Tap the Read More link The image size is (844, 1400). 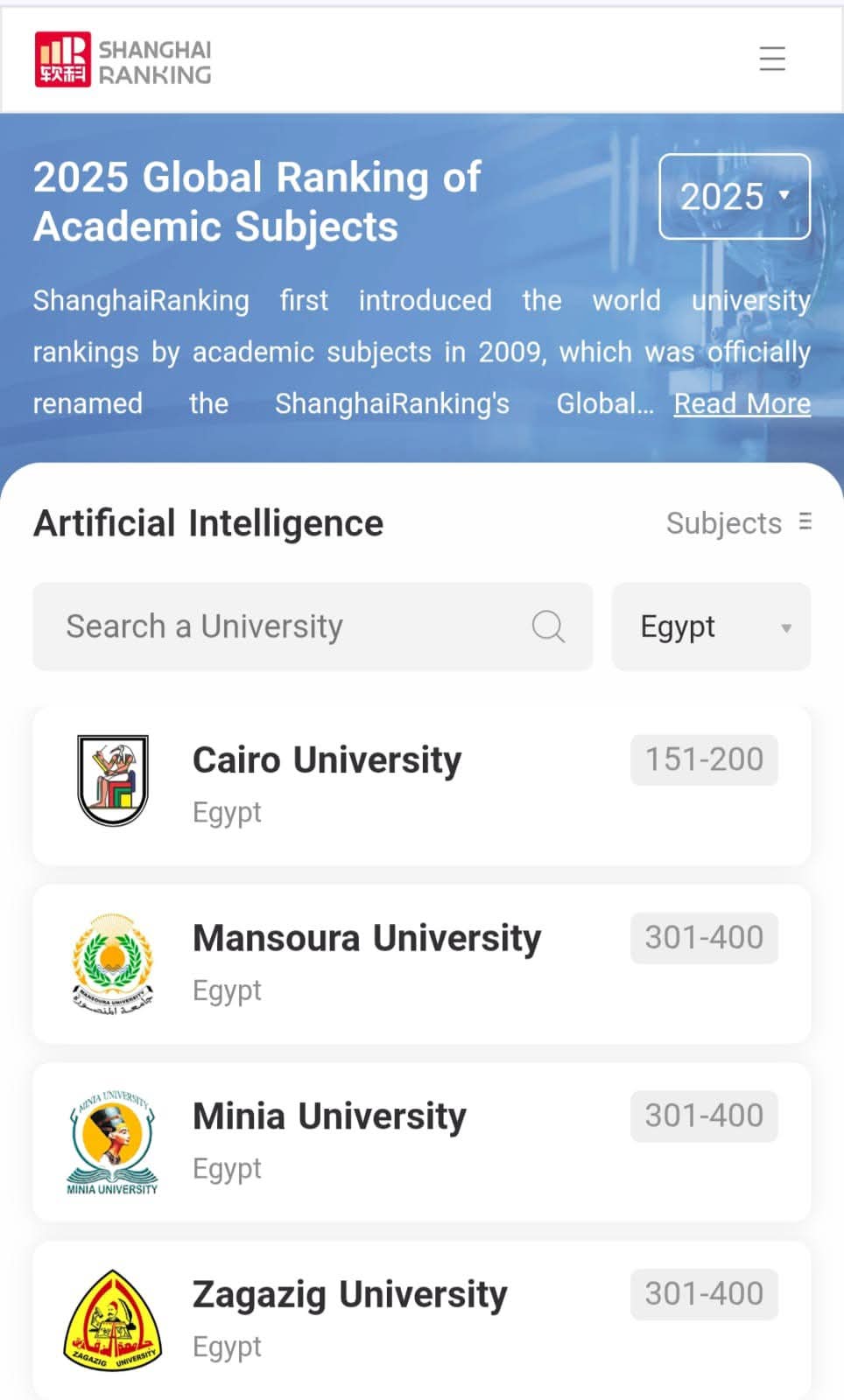[x=742, y=403]
